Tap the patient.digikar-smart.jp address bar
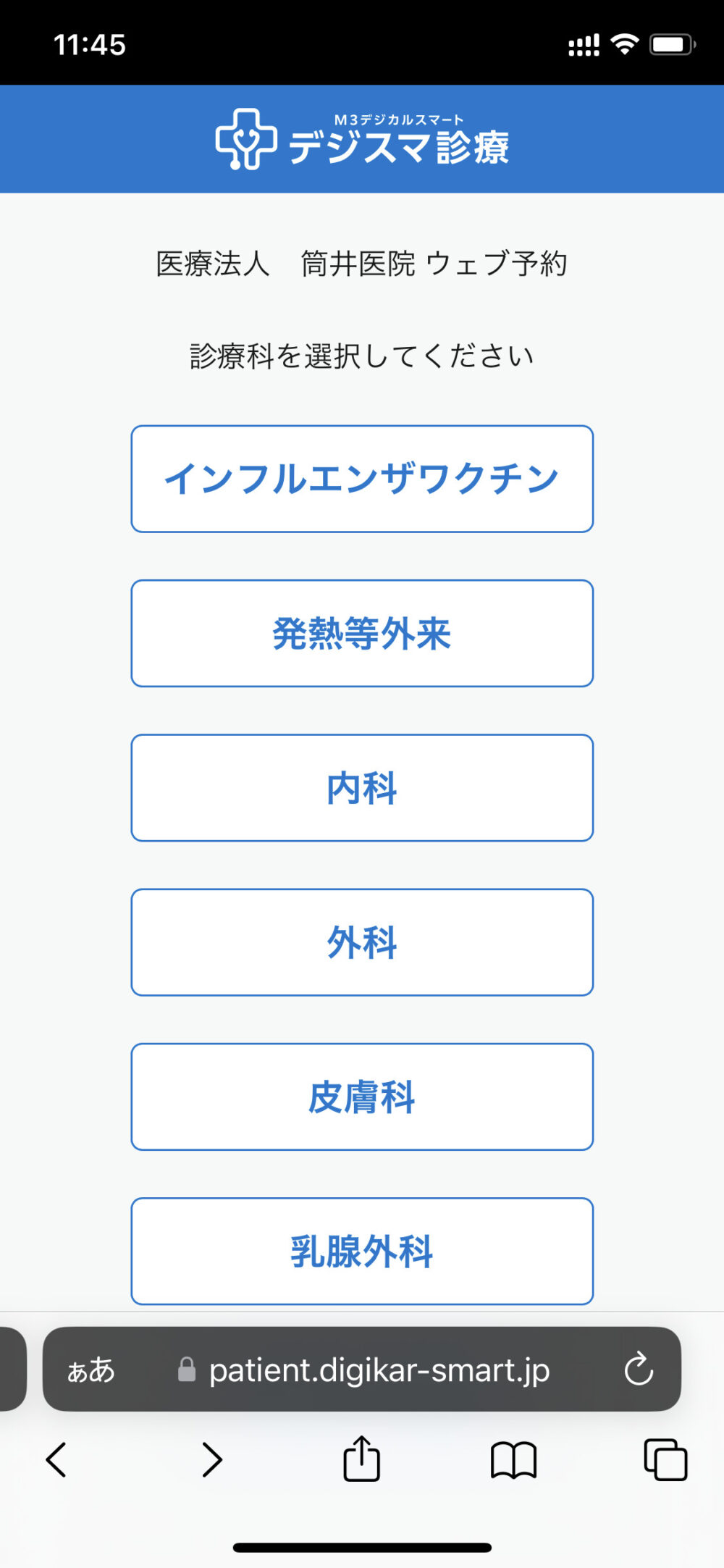Viewport: 724px width, 1568px height. [x=362, y=1369]
